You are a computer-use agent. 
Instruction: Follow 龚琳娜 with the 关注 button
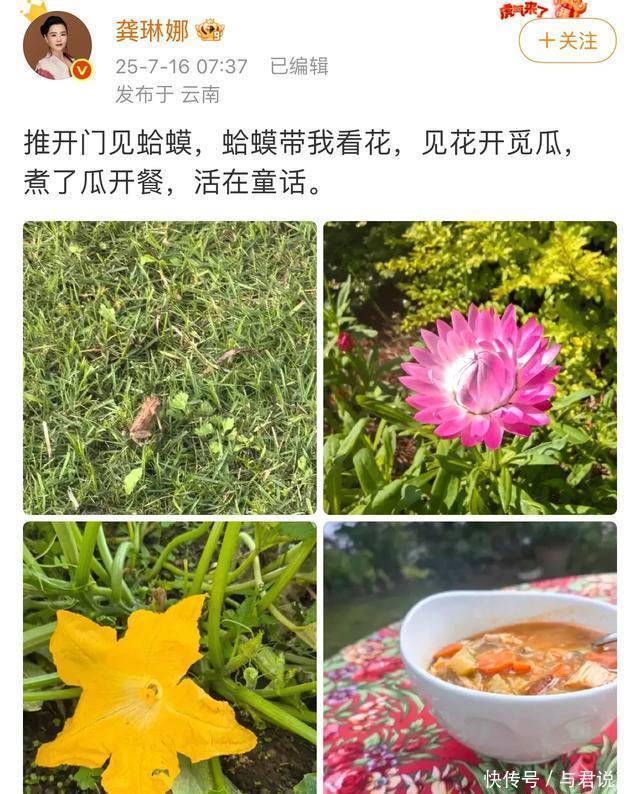[x=567, y=41]
